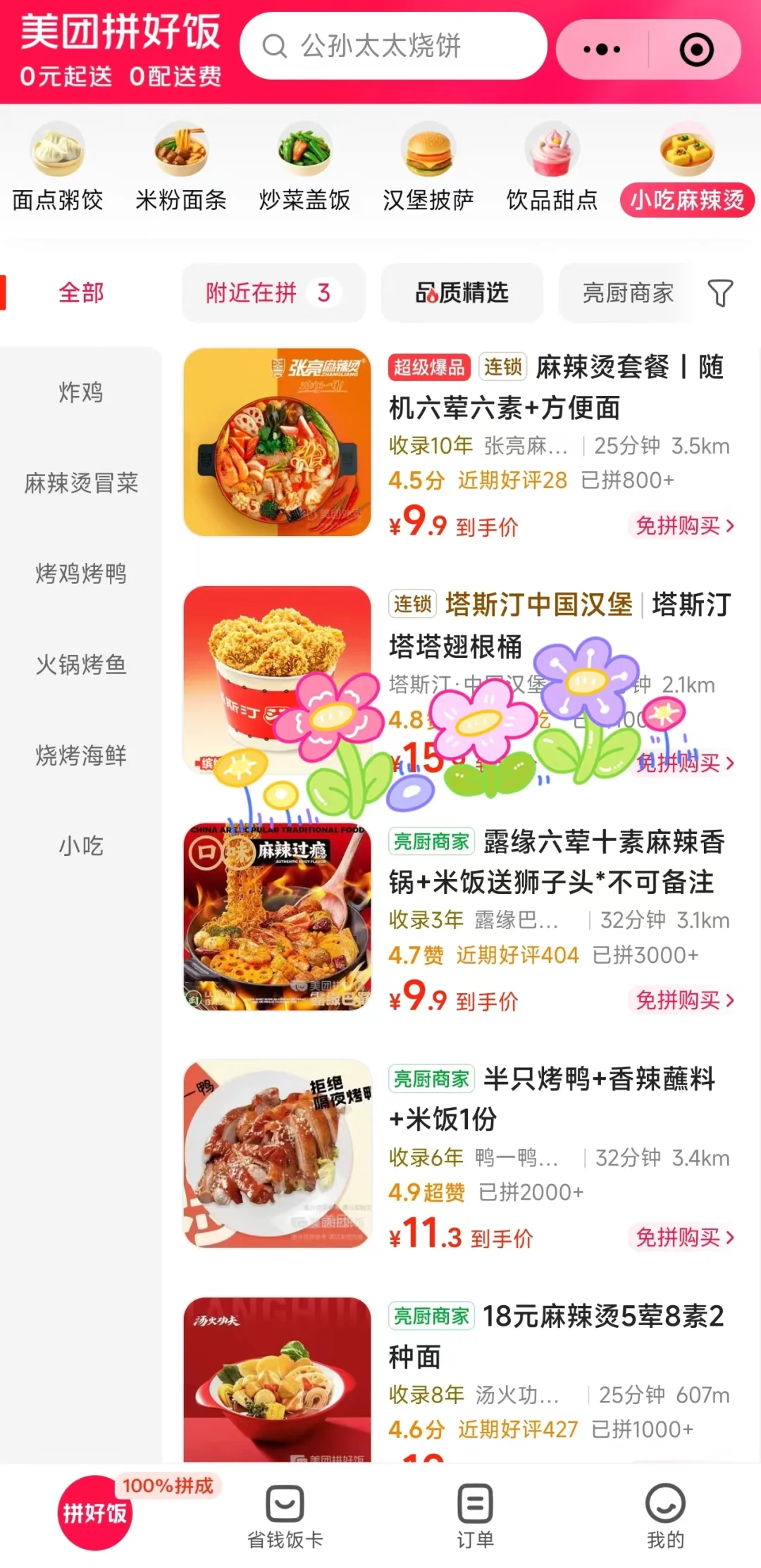
Task: Close the mini program via target icon
Action: click(x=696, y=49)
